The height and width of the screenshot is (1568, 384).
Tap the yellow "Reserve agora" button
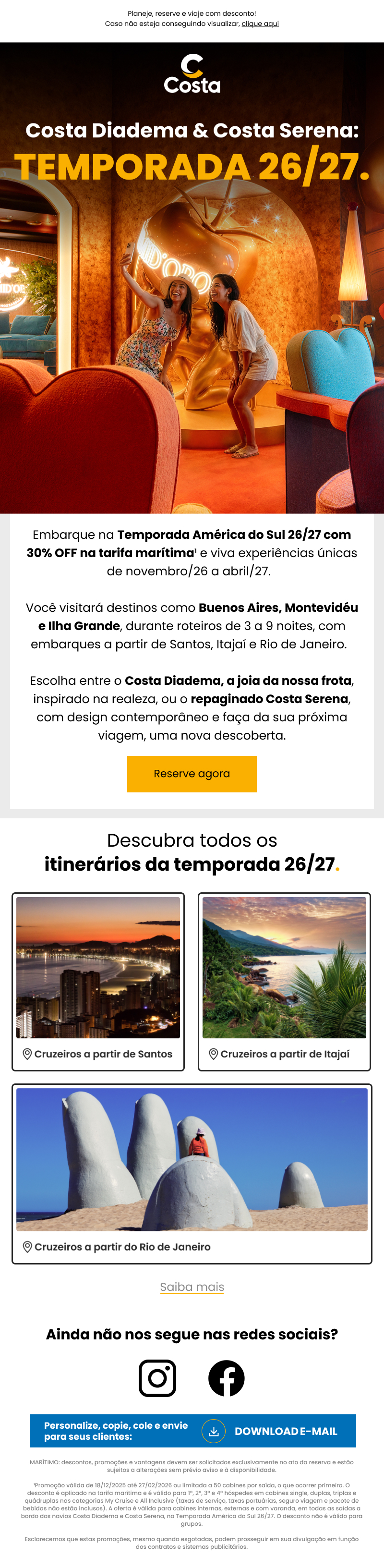point(192,774)
